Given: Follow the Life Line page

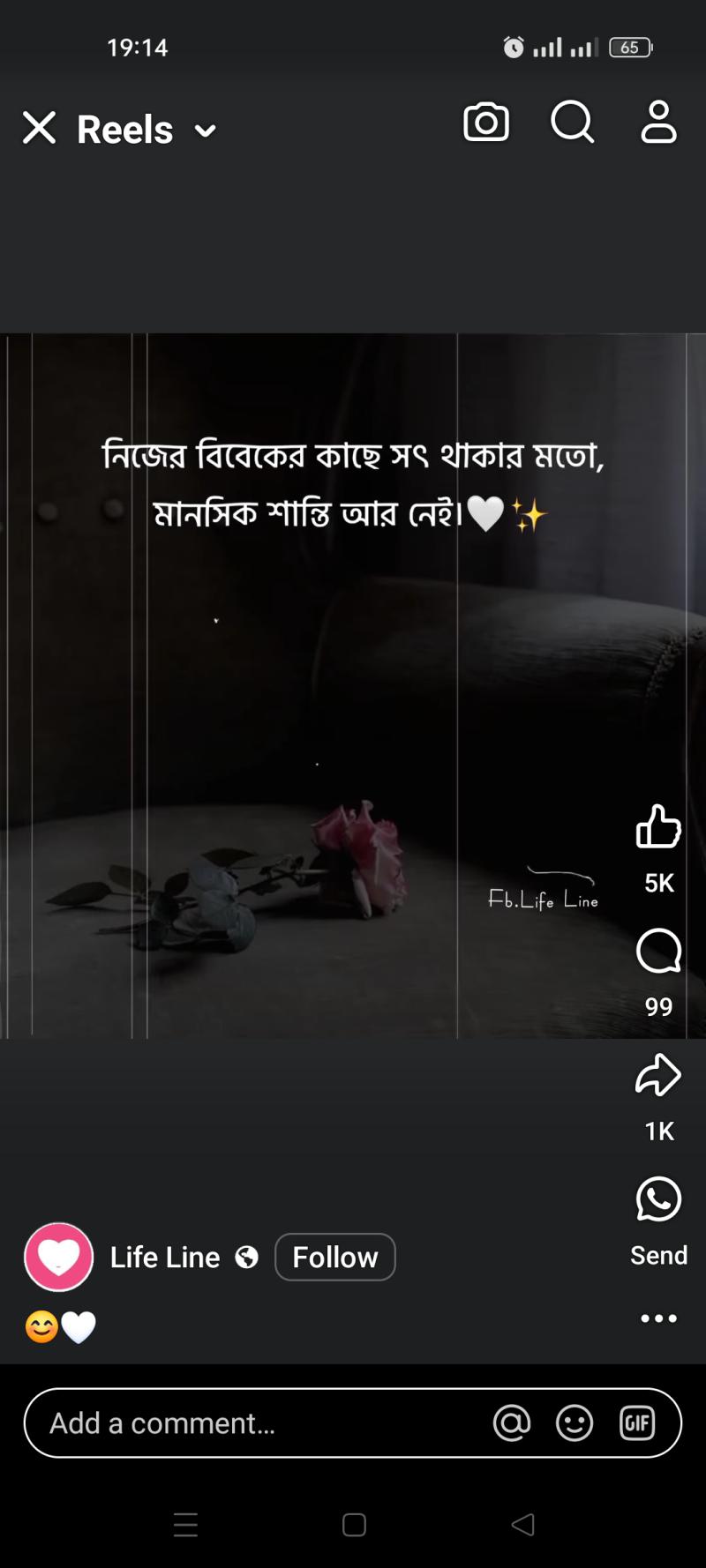Looking at the screenshot, I should (x=335, y=1257).
